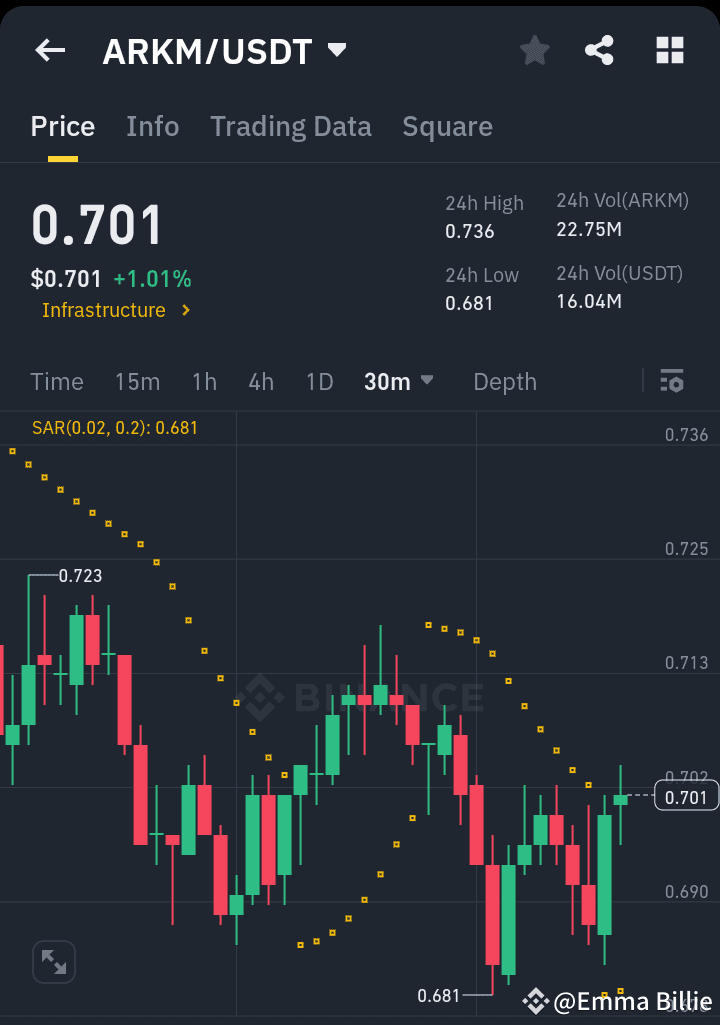Image resolution: width=720 pixels, height=1025 pixels.
Task: Select the 4h timeframe
Action: point(261,382)
